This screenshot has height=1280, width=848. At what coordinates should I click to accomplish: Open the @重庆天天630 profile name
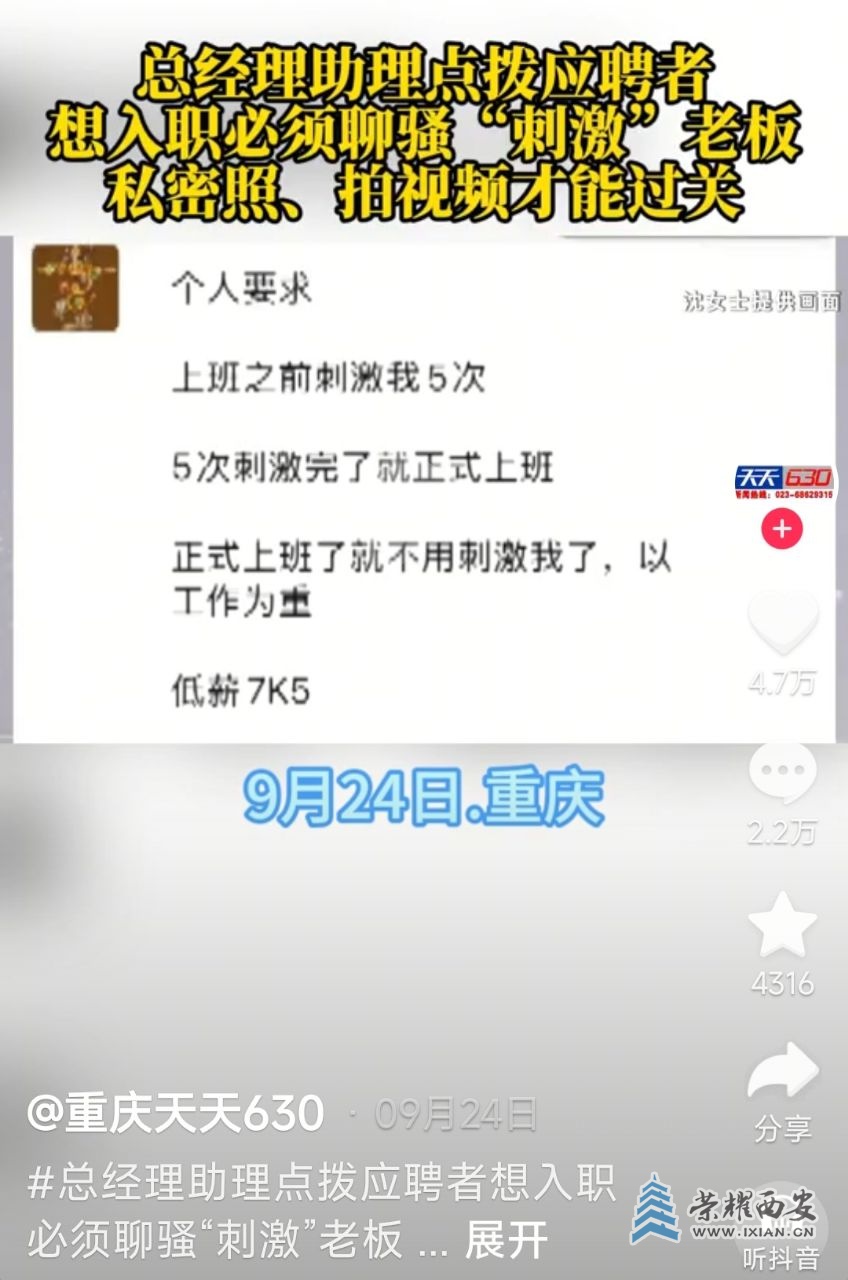pyautogui.click(x=176, y=1113)
